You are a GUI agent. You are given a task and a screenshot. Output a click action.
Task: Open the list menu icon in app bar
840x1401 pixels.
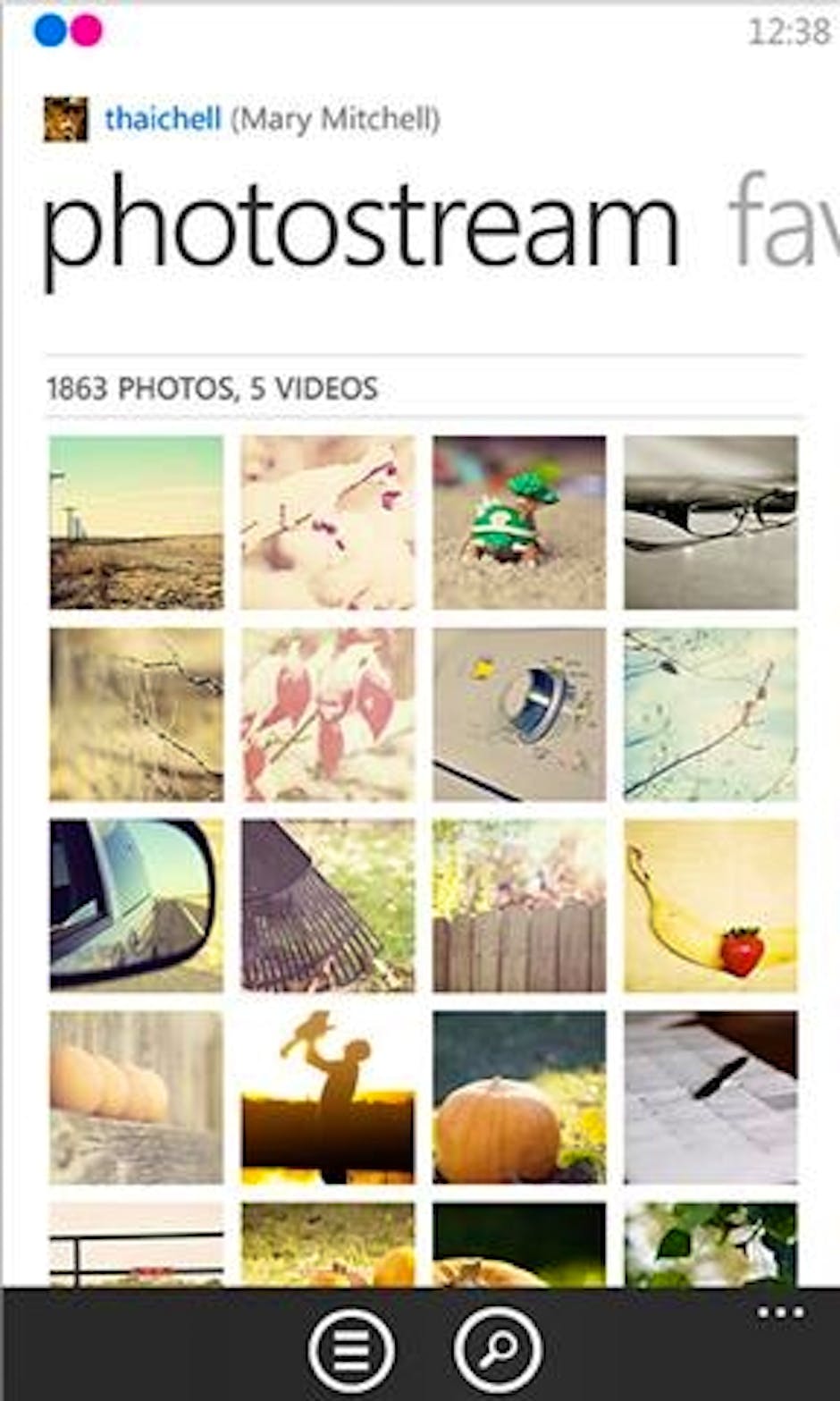350,1349
